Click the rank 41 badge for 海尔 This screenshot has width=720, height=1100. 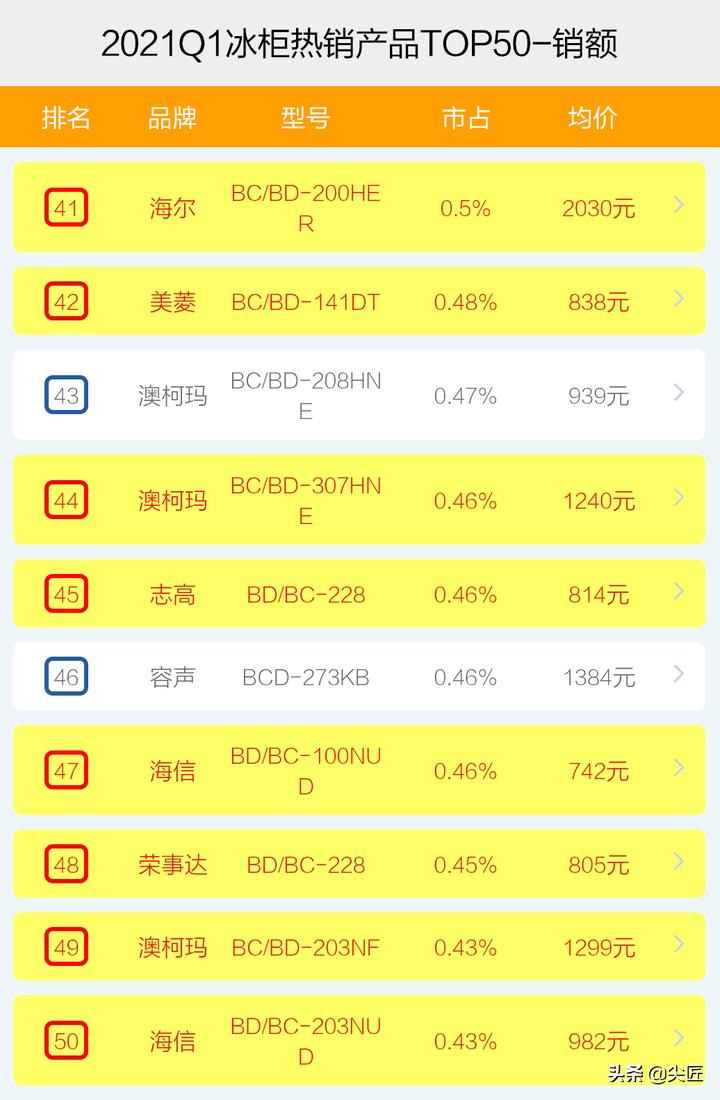(x=65, y=208)
